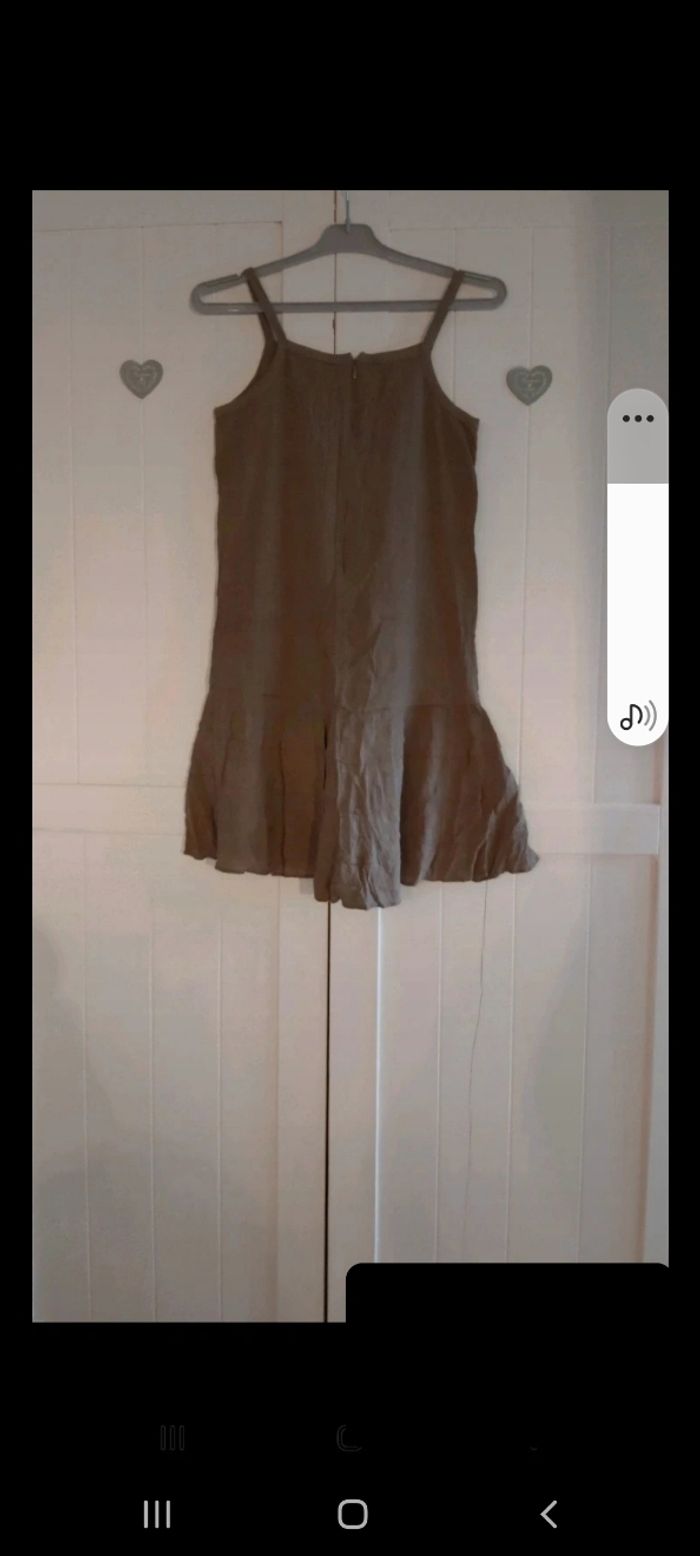
Task: Go to the home screen
Action: coord(352,1514)
